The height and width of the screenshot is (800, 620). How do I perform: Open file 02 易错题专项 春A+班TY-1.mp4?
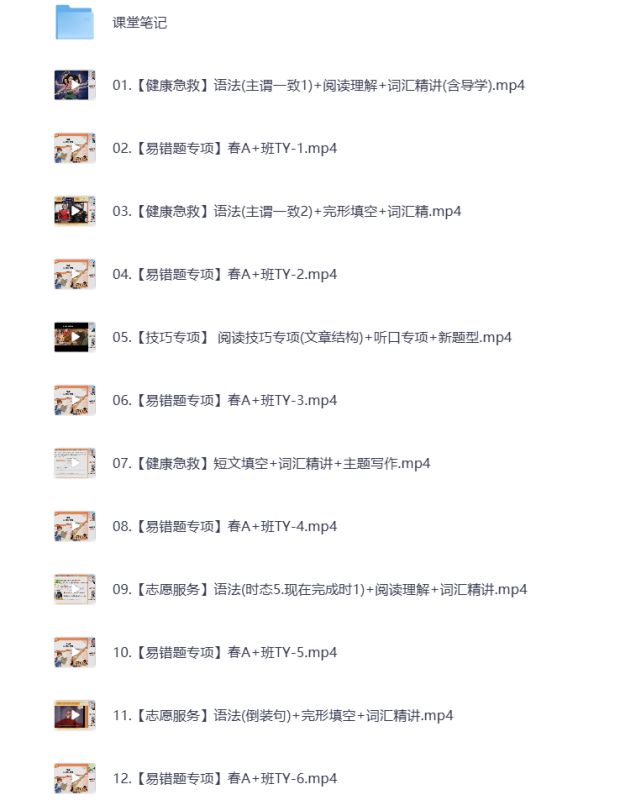pos(224,148)
